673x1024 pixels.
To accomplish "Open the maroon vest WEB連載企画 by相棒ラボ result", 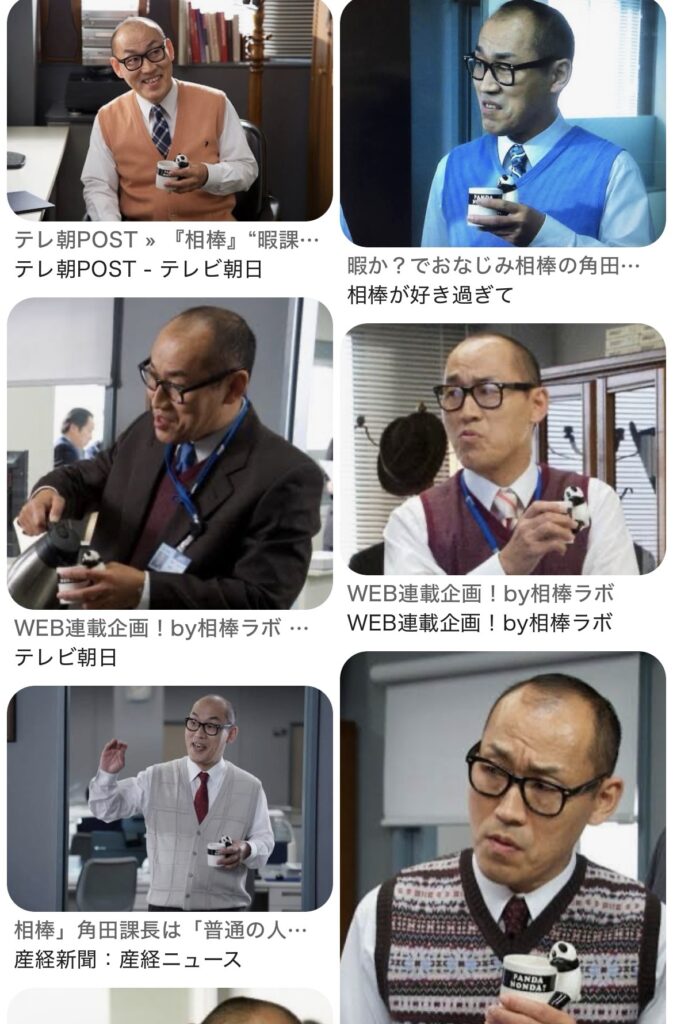I will pos(502,449).
